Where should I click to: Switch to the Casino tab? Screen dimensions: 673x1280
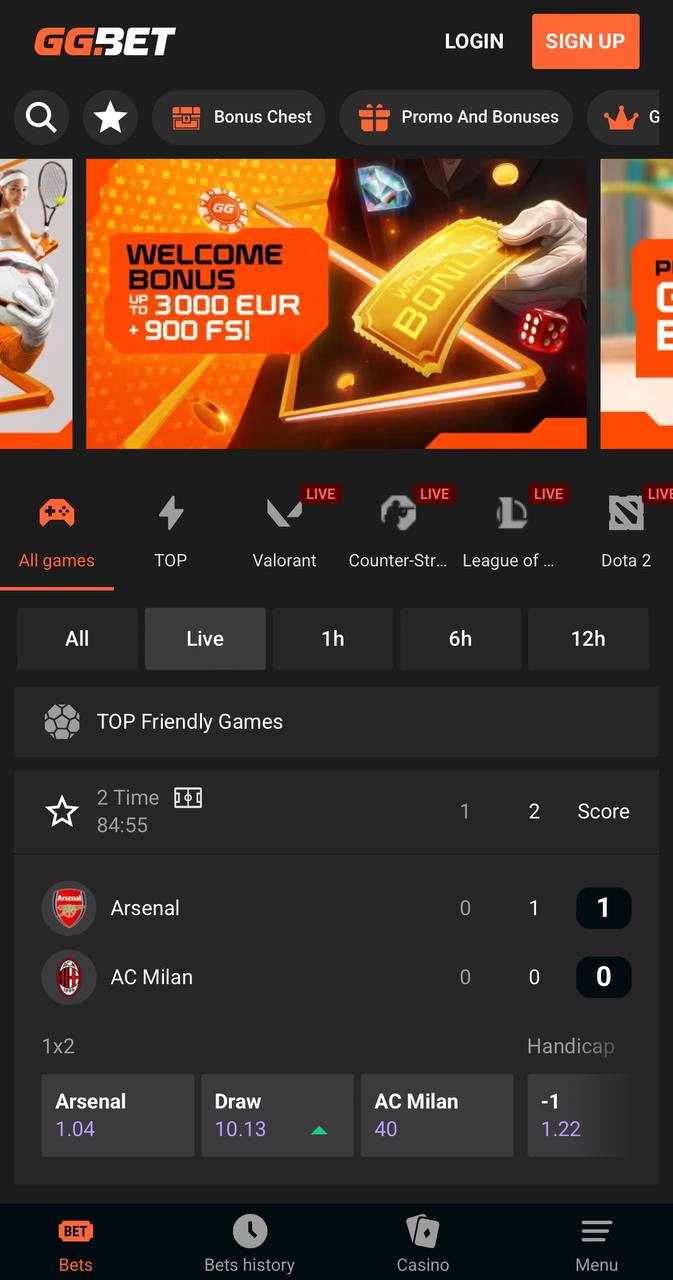(423, 1243)
